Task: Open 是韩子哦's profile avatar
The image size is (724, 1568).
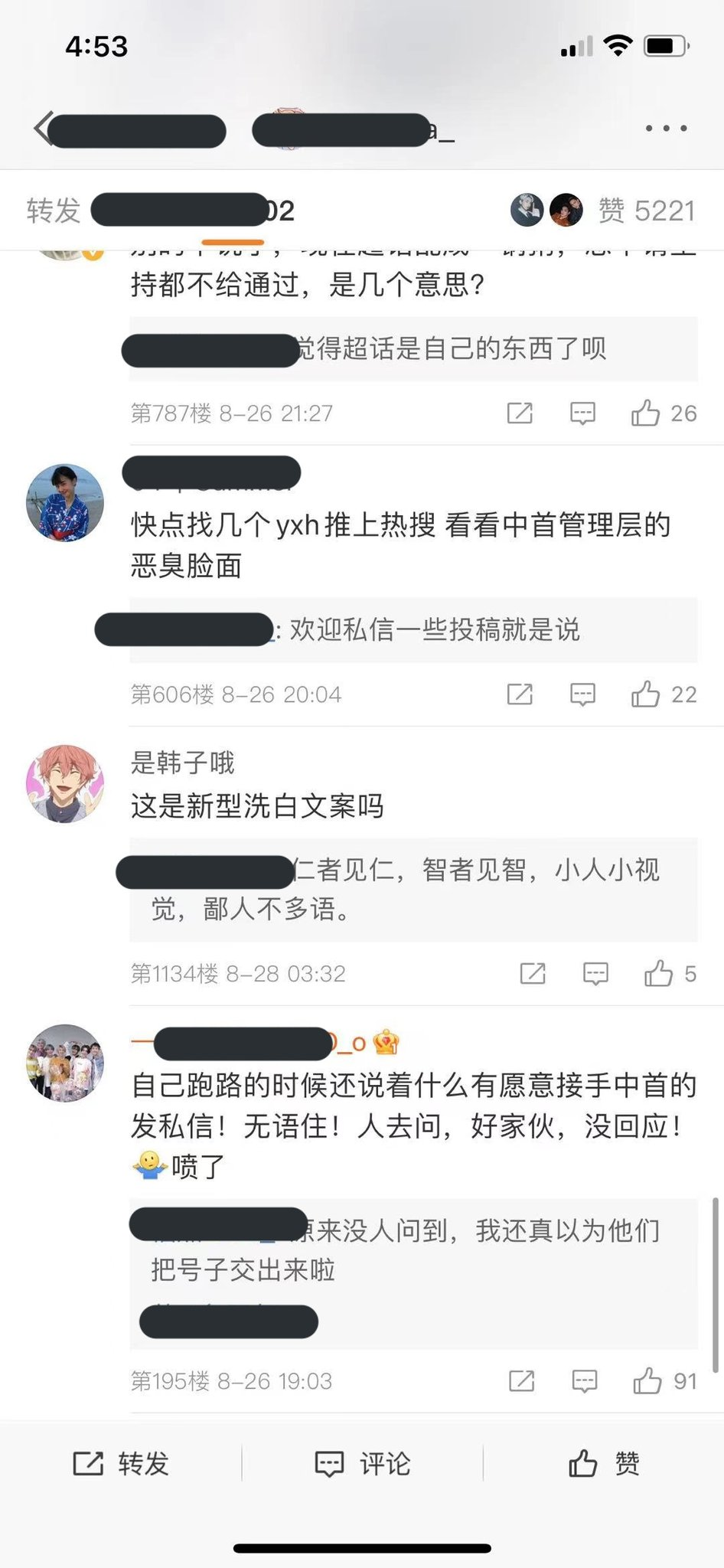Action: [x=65, y=783]
